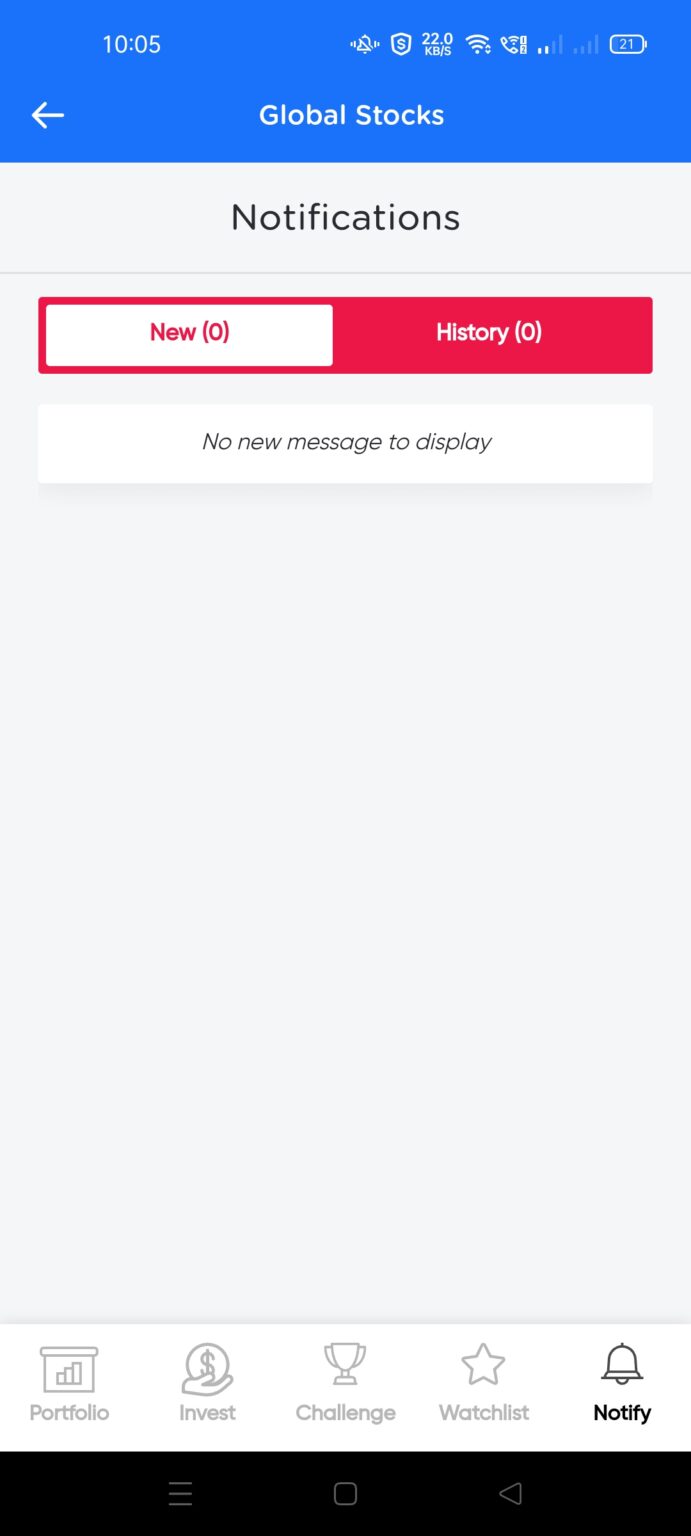Image resolution: width=691 pixels, height=1536 pixels.
Task: Go to the Invest section
Action: point(207,1385)
